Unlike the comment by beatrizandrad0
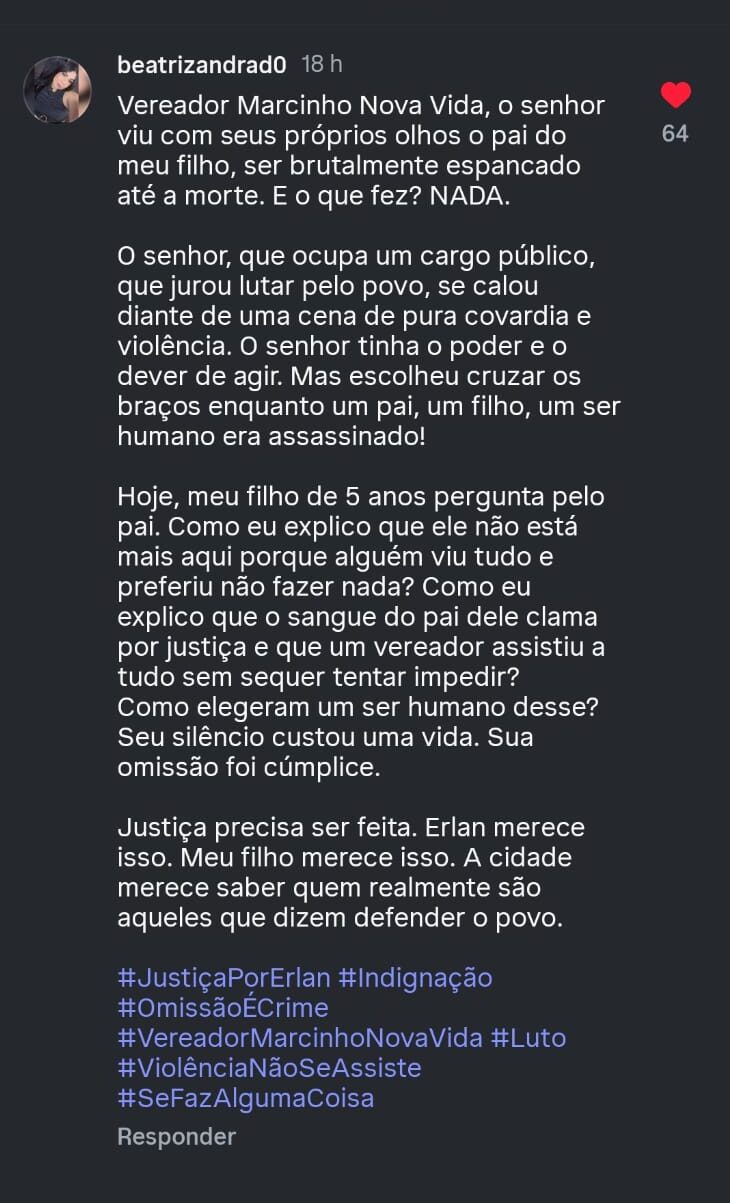The height and width of the screenshot is (1203, 730). click(676, 96)
